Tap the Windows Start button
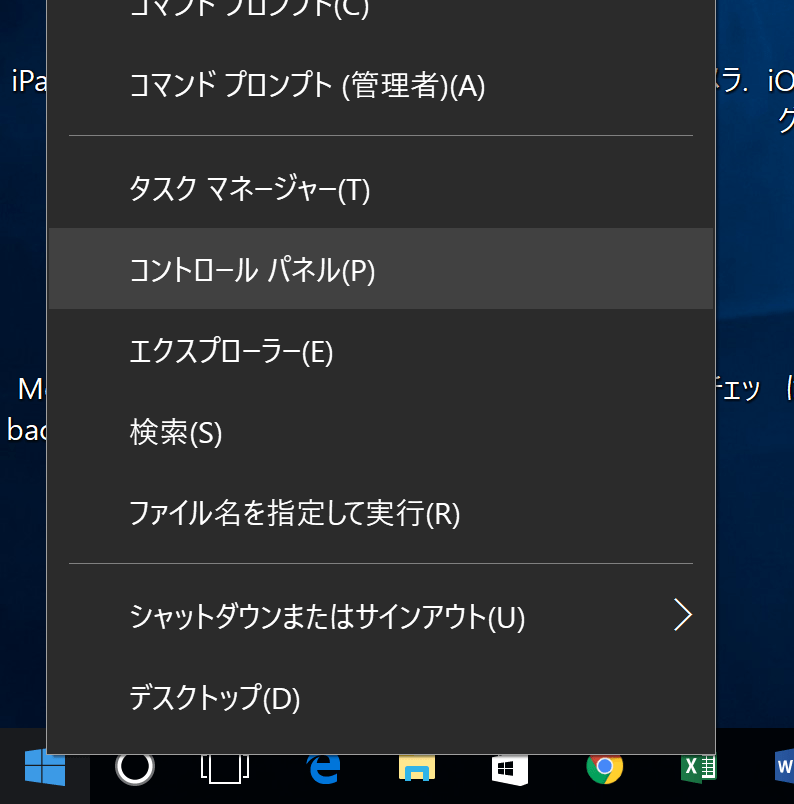Screen dimensions: 794x804 point(45,768)
